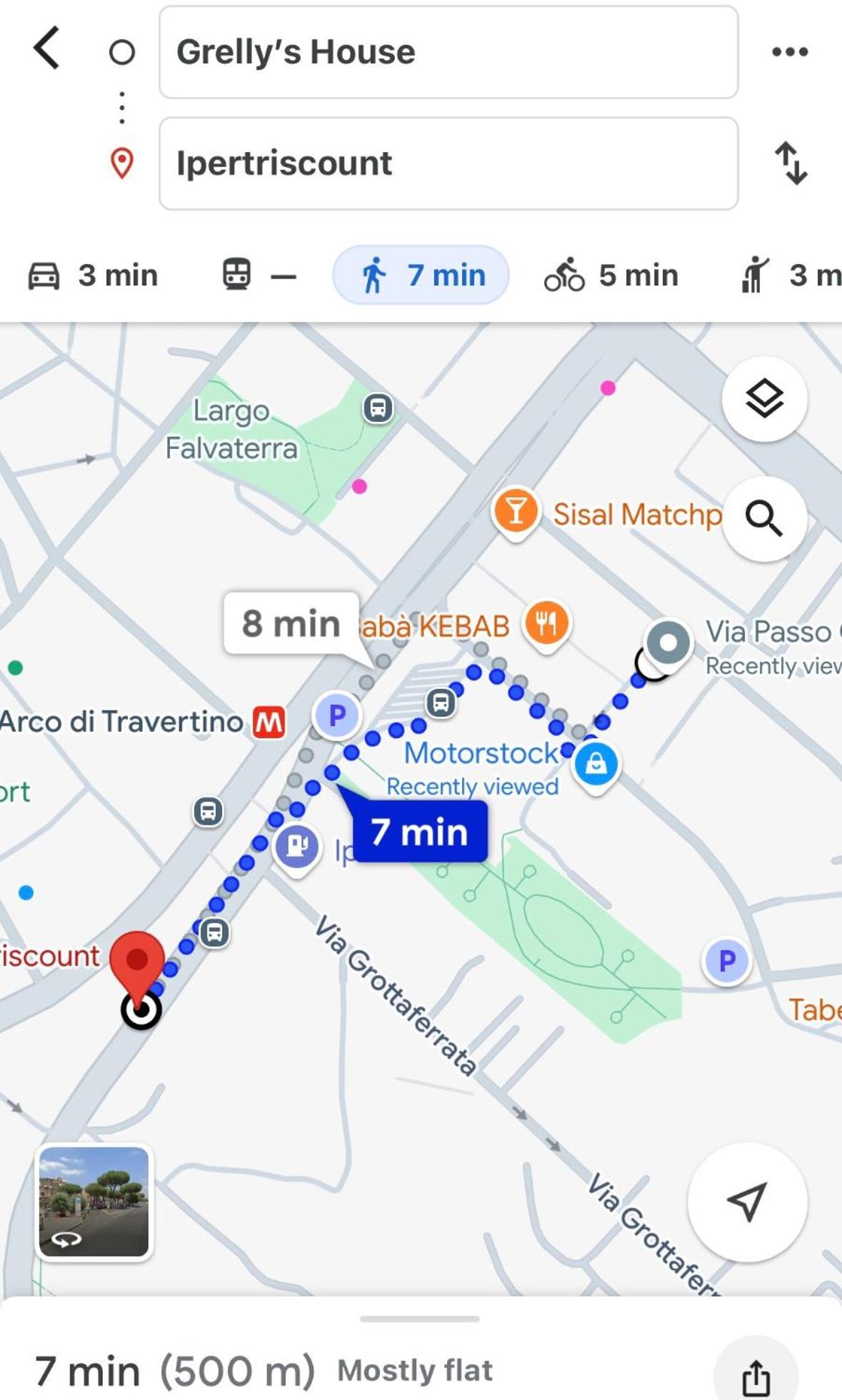Edit the Ipertriscount destination field
Viewport: 842px width, 1400px height.
coord(448,163)
